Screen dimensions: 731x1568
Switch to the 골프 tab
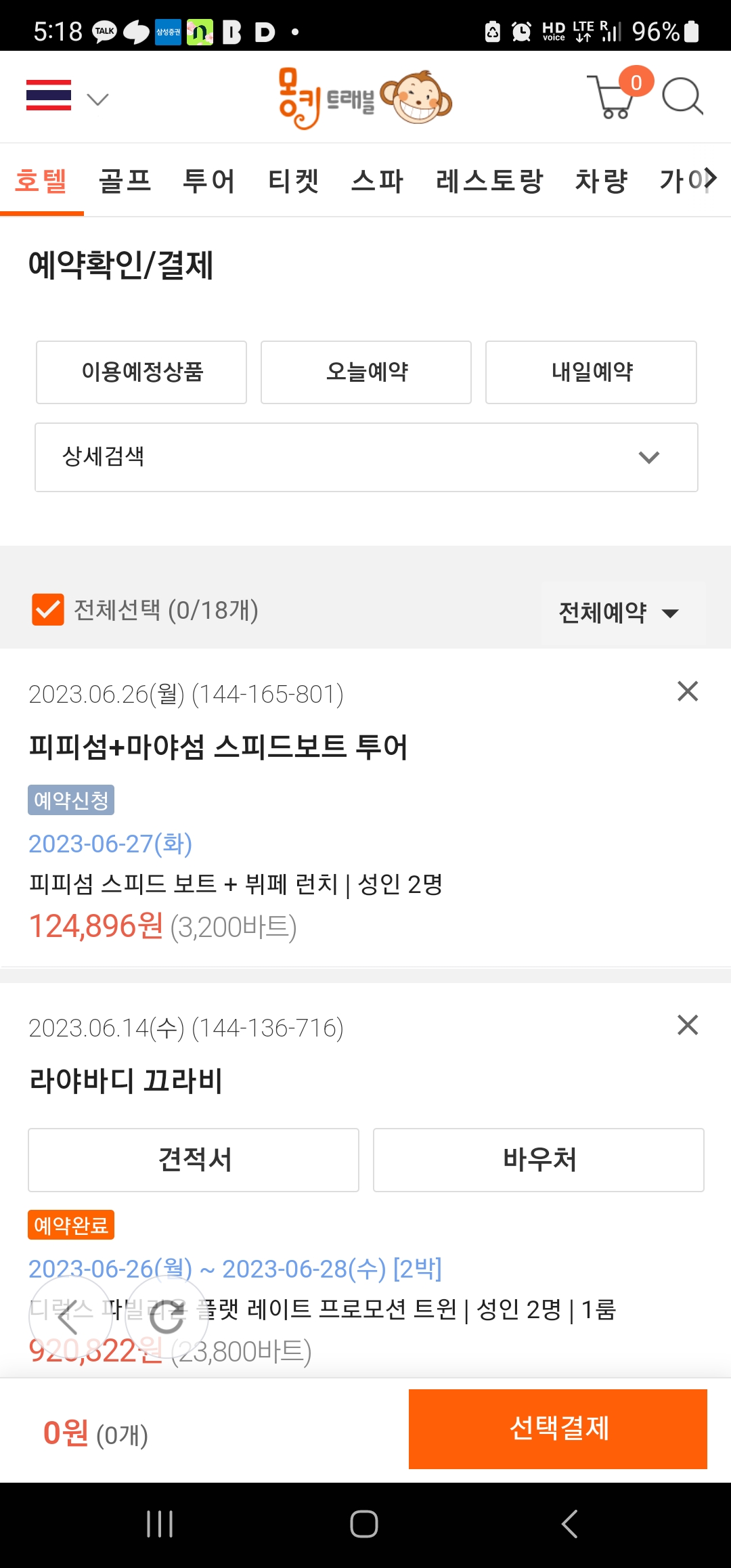click(125, 181)
